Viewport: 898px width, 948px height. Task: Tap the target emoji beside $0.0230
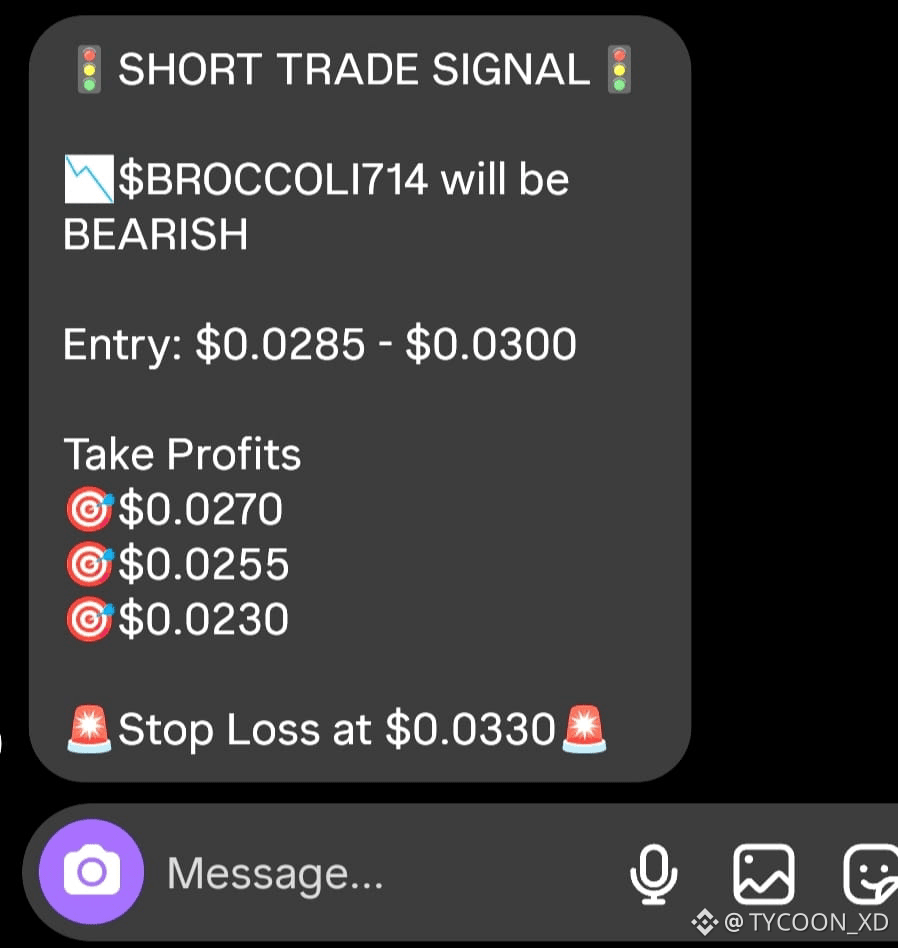point(90,618)
